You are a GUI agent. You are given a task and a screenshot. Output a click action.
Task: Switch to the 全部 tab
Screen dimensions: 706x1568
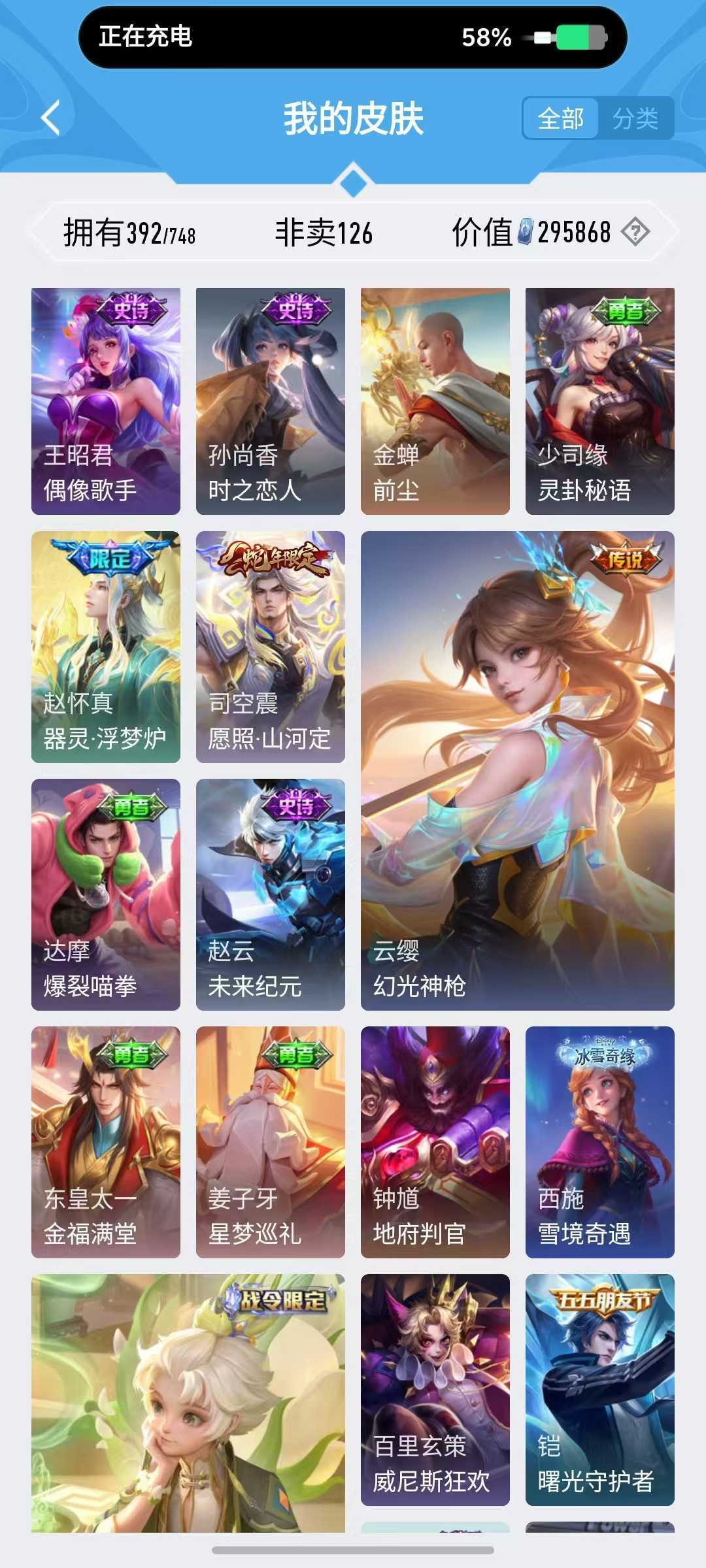(560, 118)
